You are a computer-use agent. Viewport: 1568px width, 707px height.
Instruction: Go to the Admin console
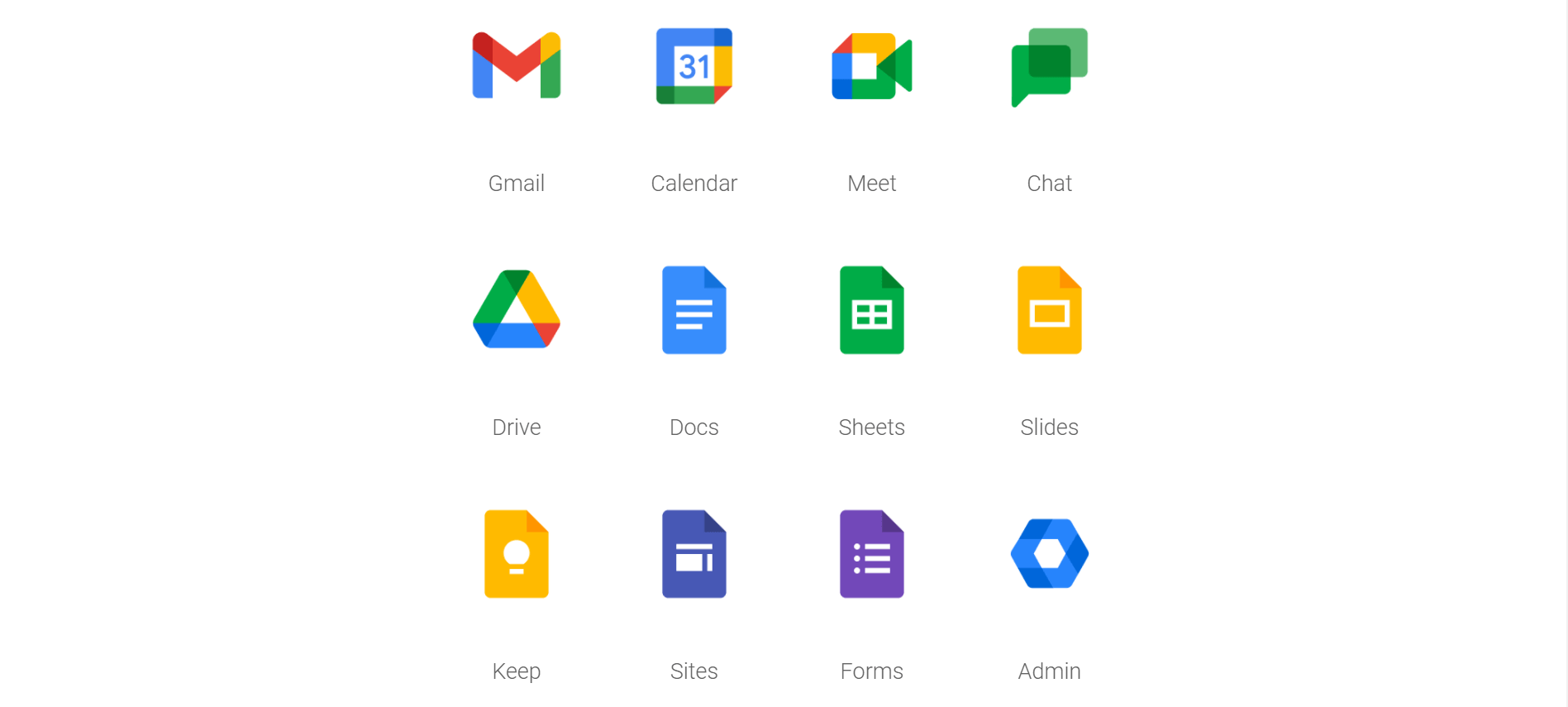(x=1049, y=554)
